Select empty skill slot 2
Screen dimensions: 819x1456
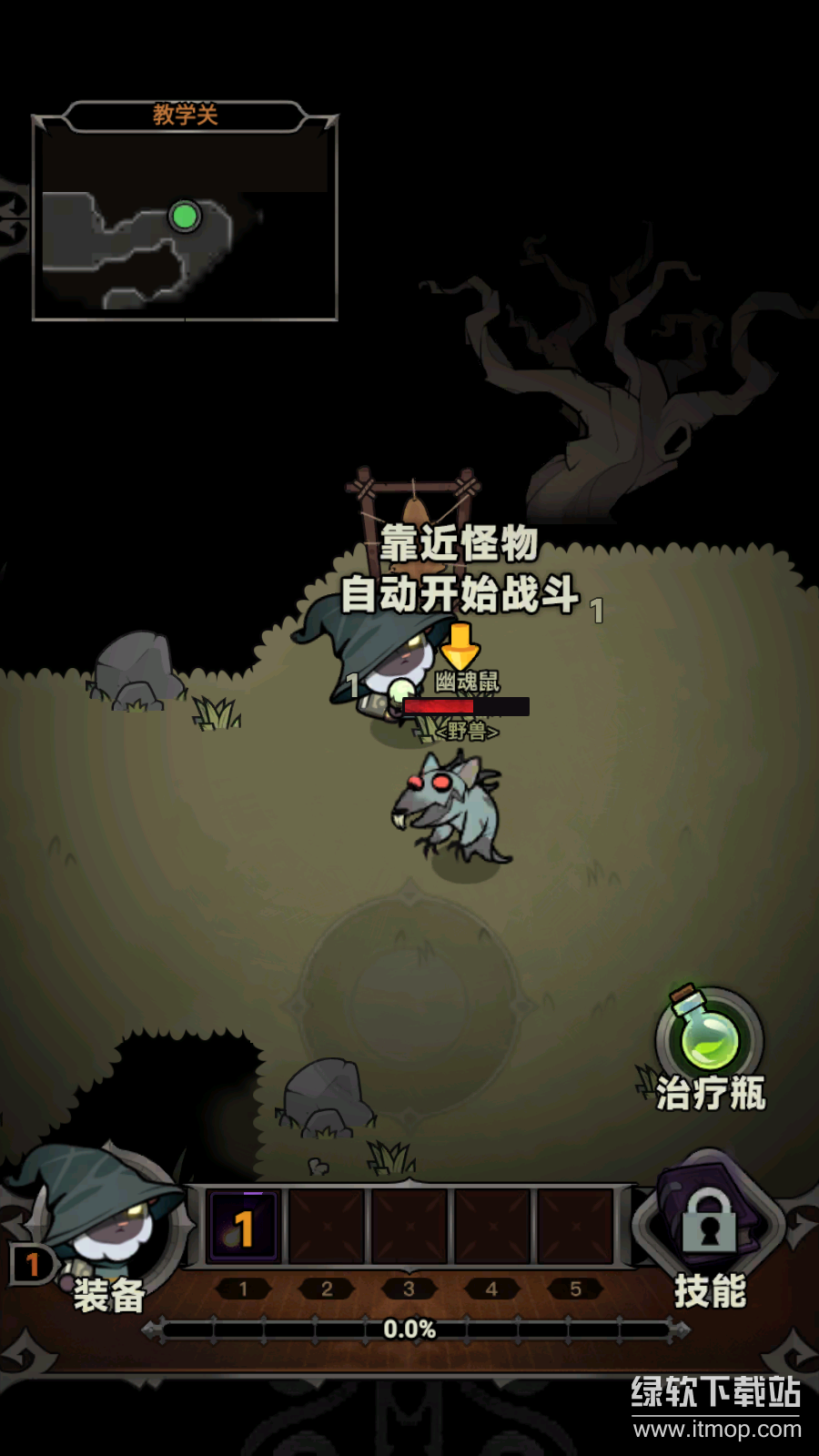(327, 1228)
